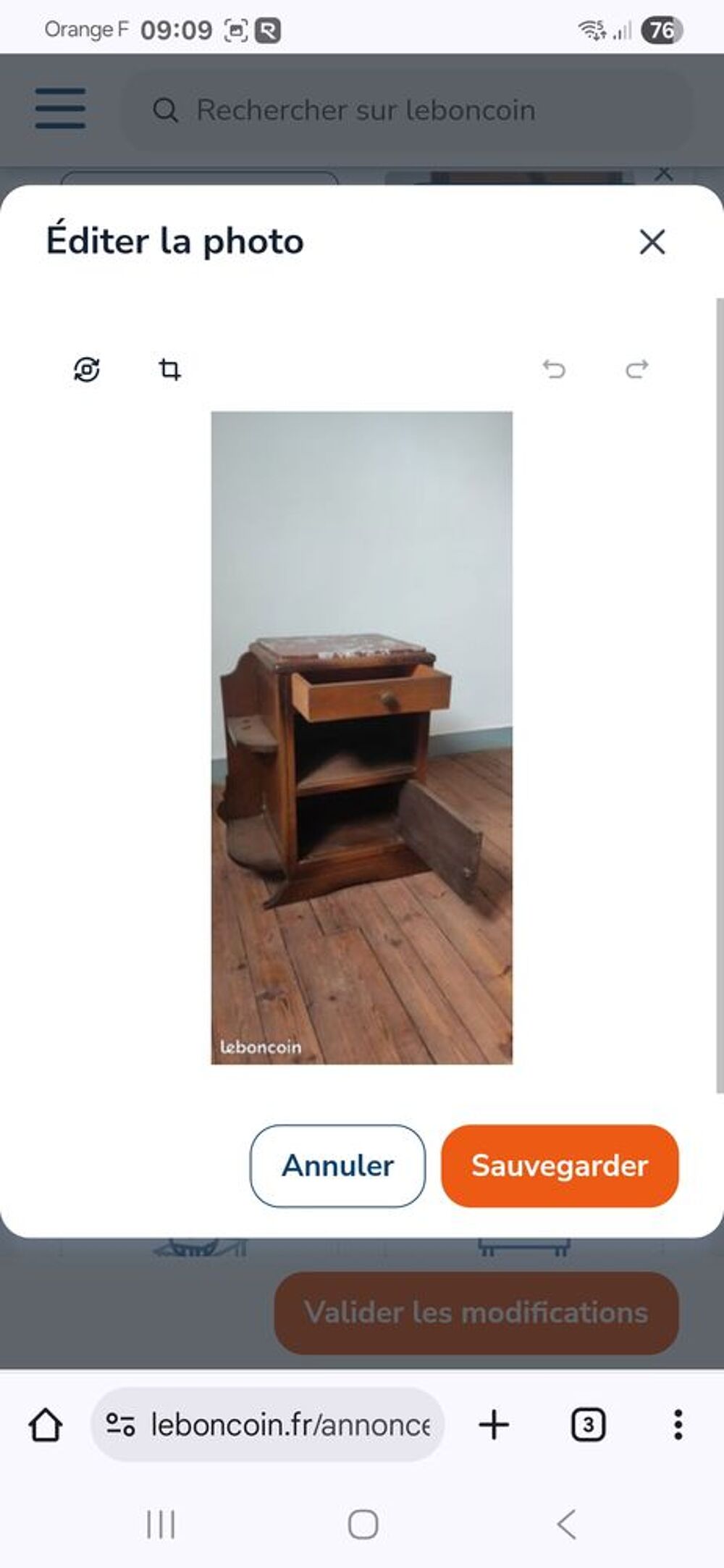Go back using system navigation
The height and width of the screenshot is (1568, 724).
[x=566, y=1524]
